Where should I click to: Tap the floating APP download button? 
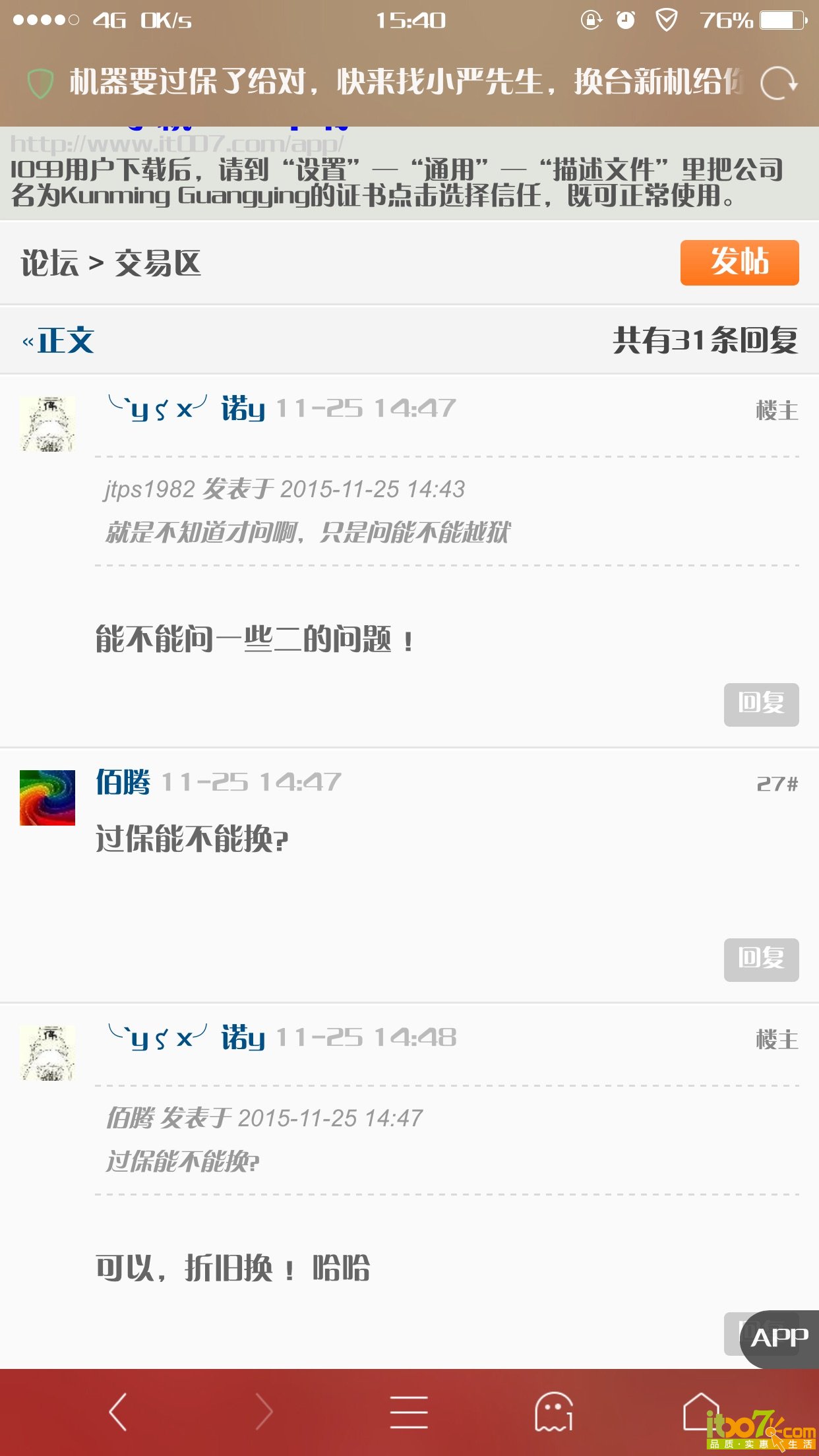click(779, 1338)
